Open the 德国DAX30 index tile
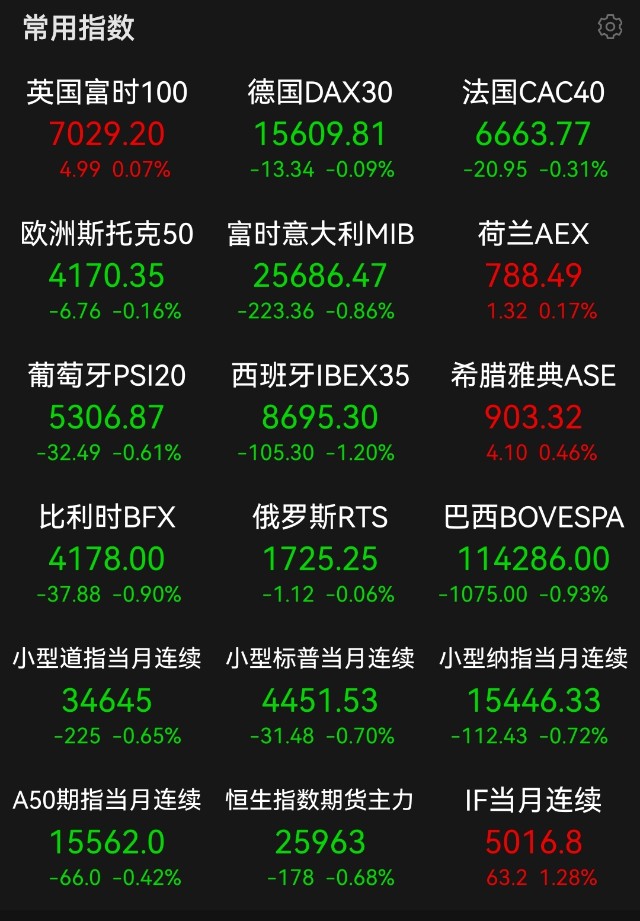Image resolution: width=640 pixels, height=921 pixels. tap(320, 129)
